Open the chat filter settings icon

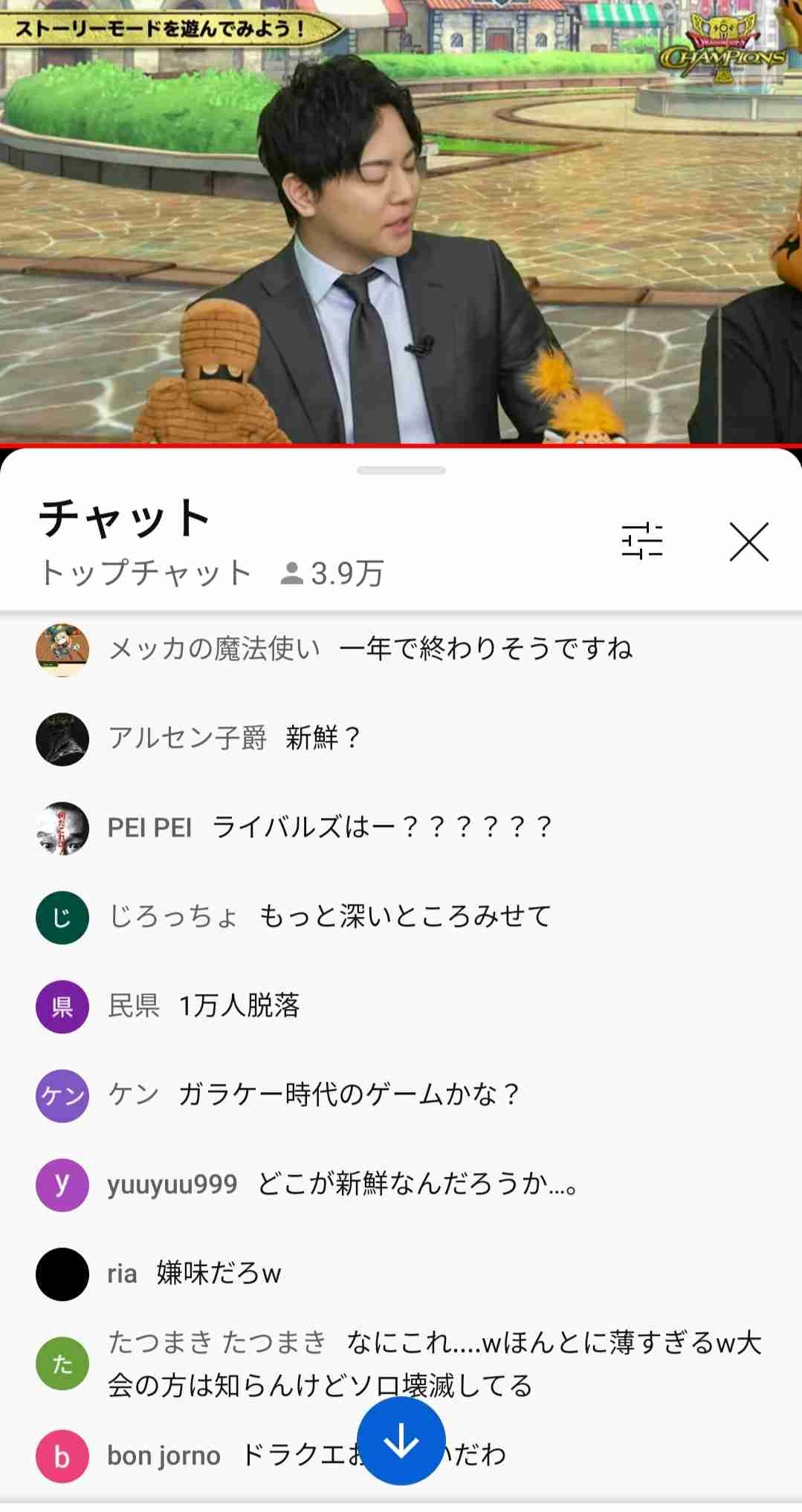point(641,541)
